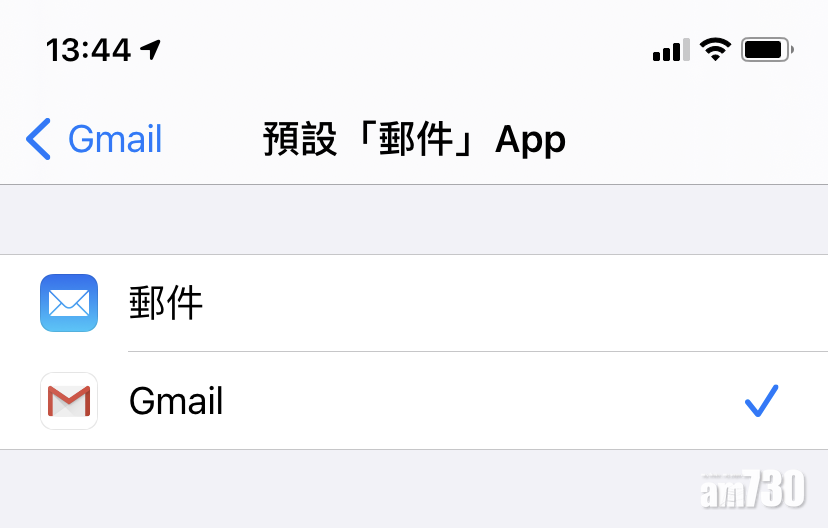
Task: Go back to Gmail settings
Action: point(95,139)
